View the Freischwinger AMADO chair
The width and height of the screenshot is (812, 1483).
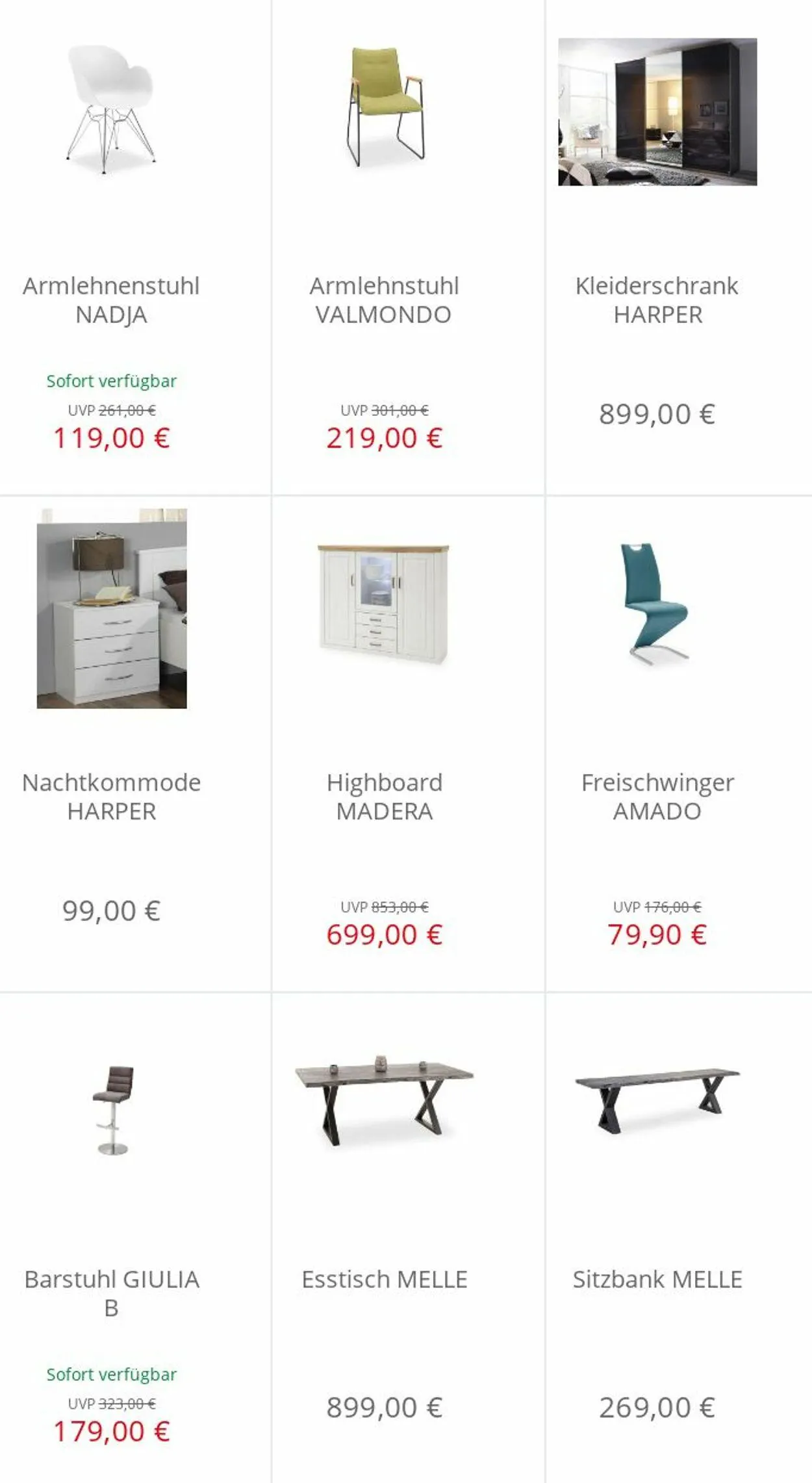pyautogui.click(x=679, y=743)
